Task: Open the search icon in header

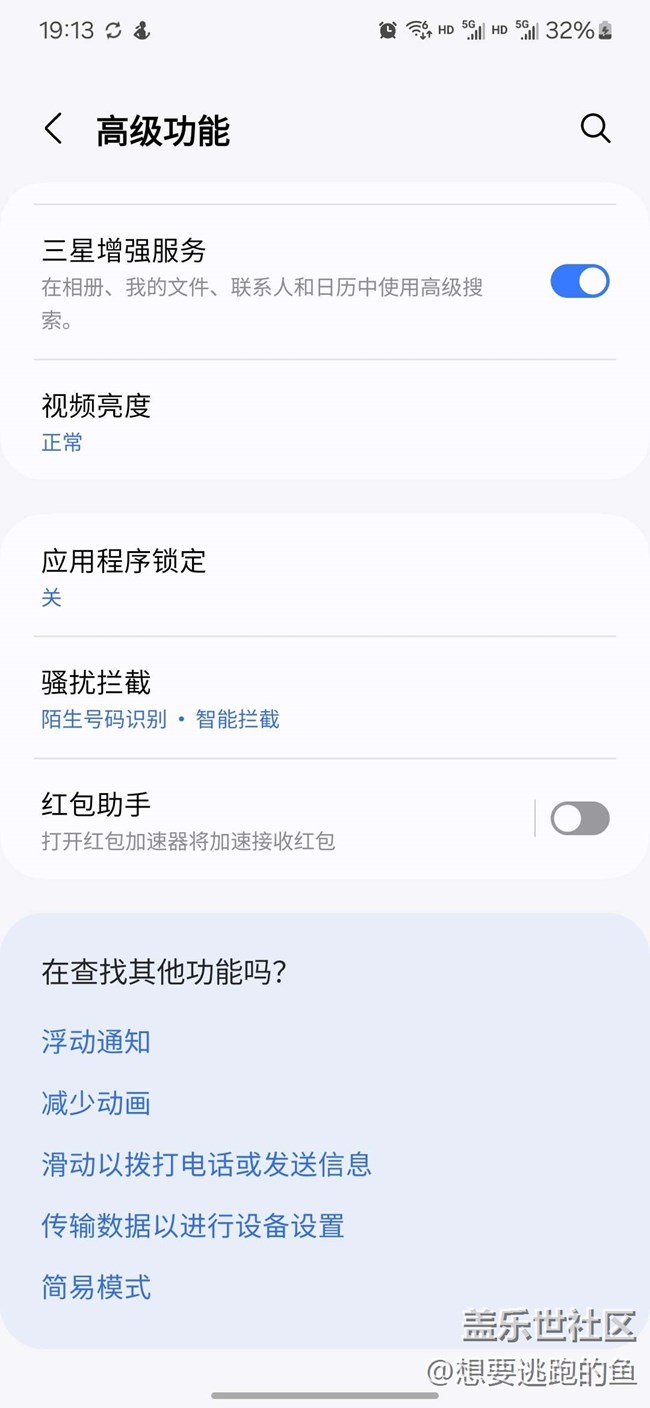Action: pos(595,128)
